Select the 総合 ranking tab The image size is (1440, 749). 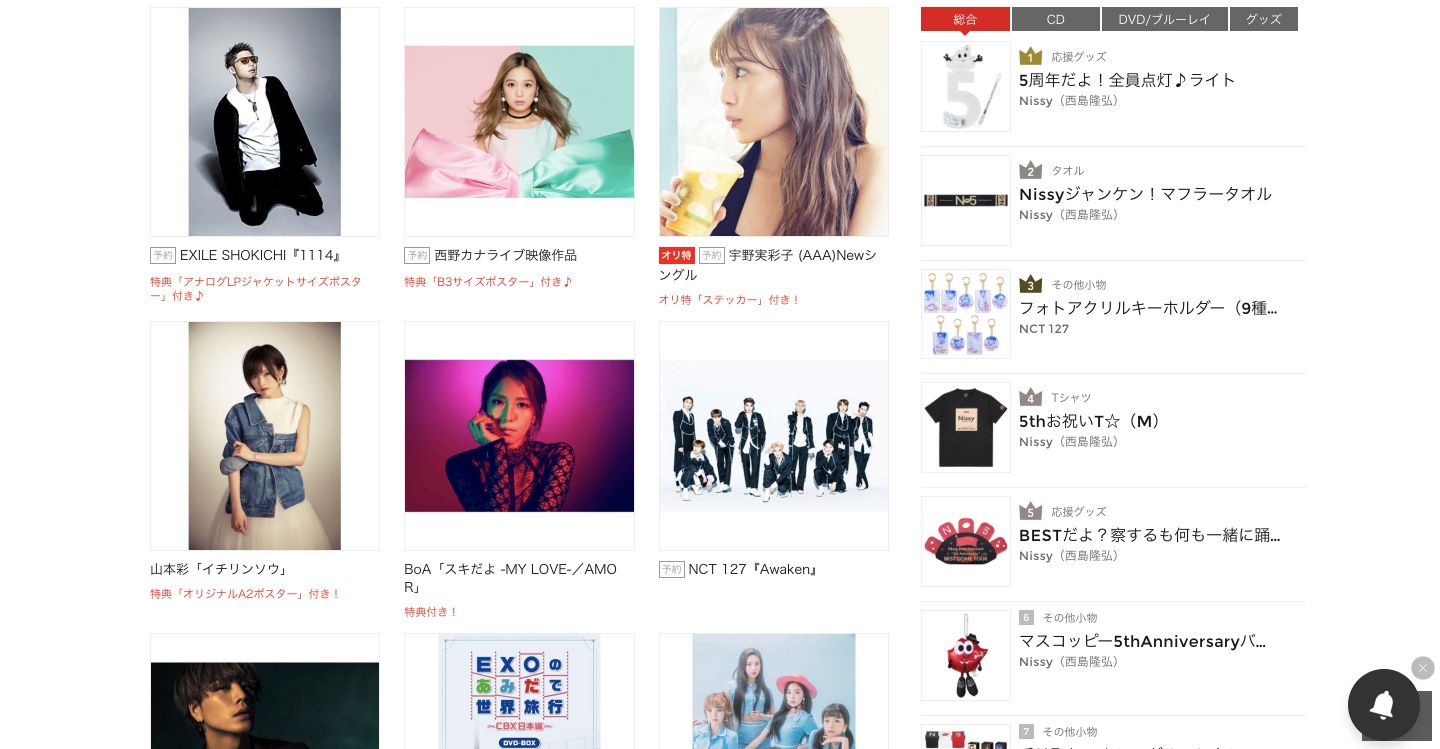pos(965,19)
